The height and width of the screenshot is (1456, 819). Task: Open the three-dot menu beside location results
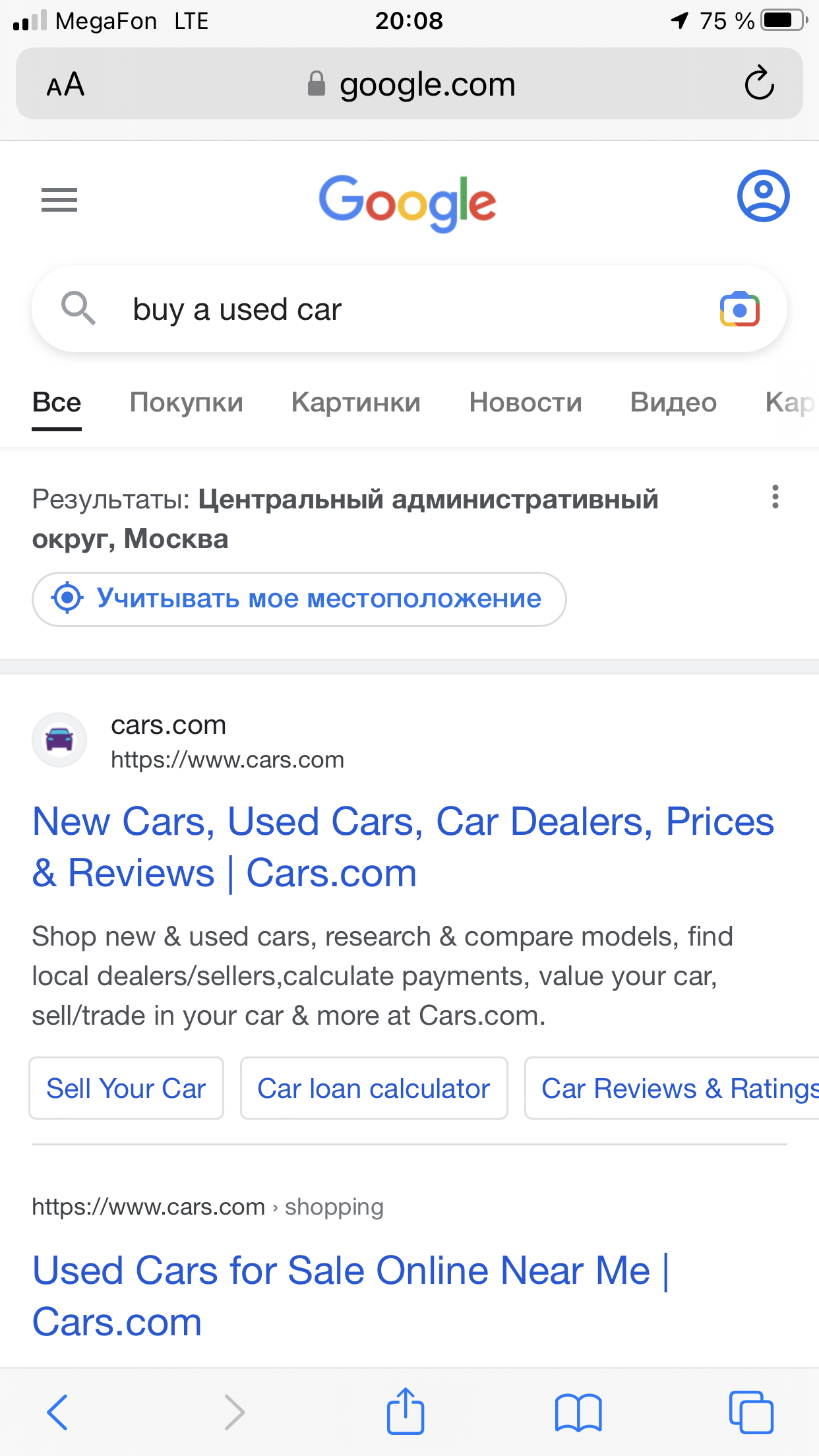click(x=775, y=497)
